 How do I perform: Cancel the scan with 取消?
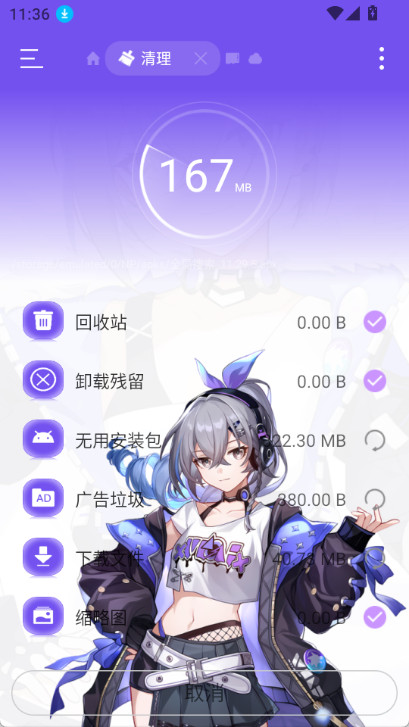pyautogui.click(x=204, y=693)
